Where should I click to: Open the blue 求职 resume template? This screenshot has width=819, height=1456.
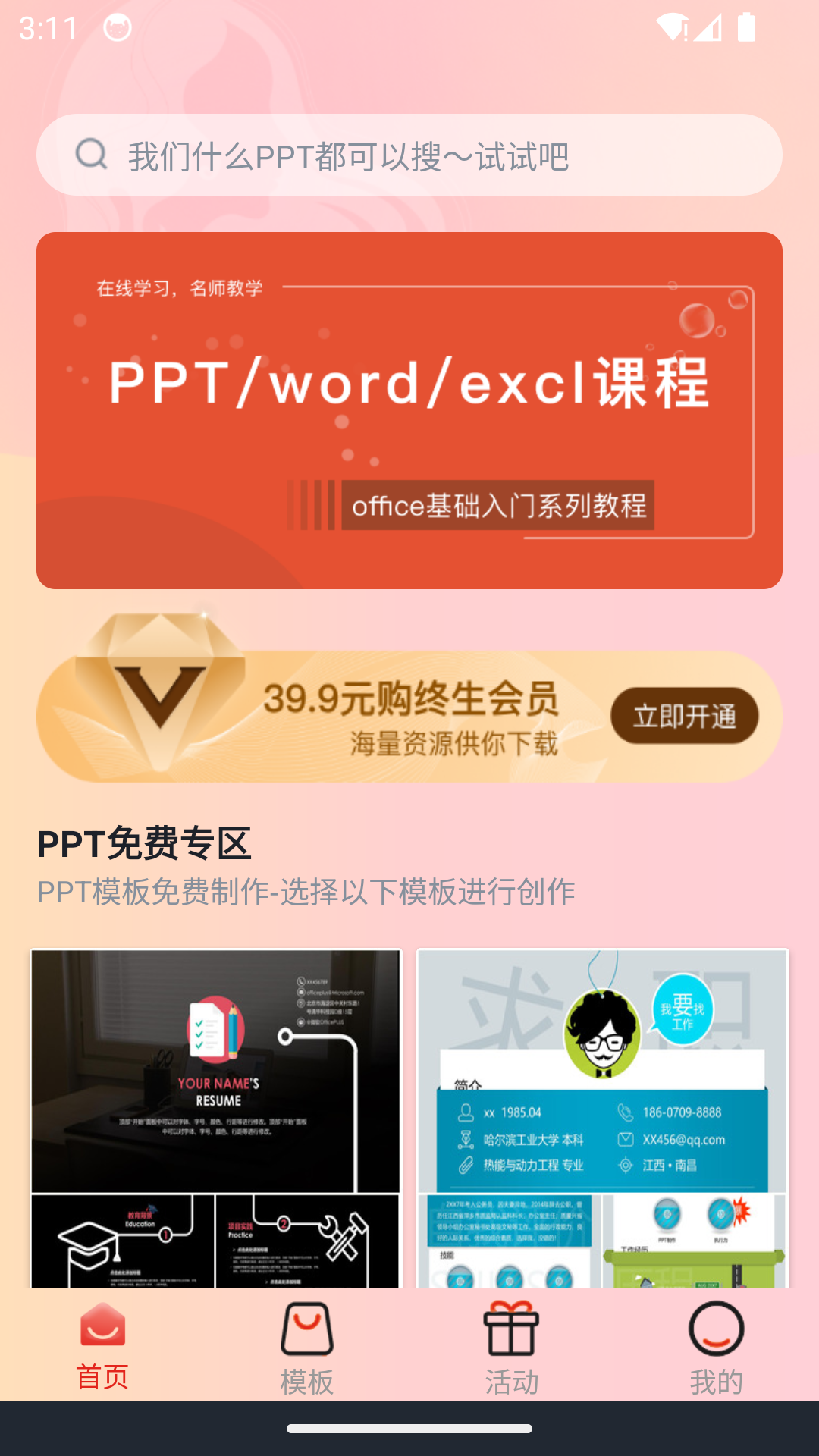click(x=603, y=1118)
